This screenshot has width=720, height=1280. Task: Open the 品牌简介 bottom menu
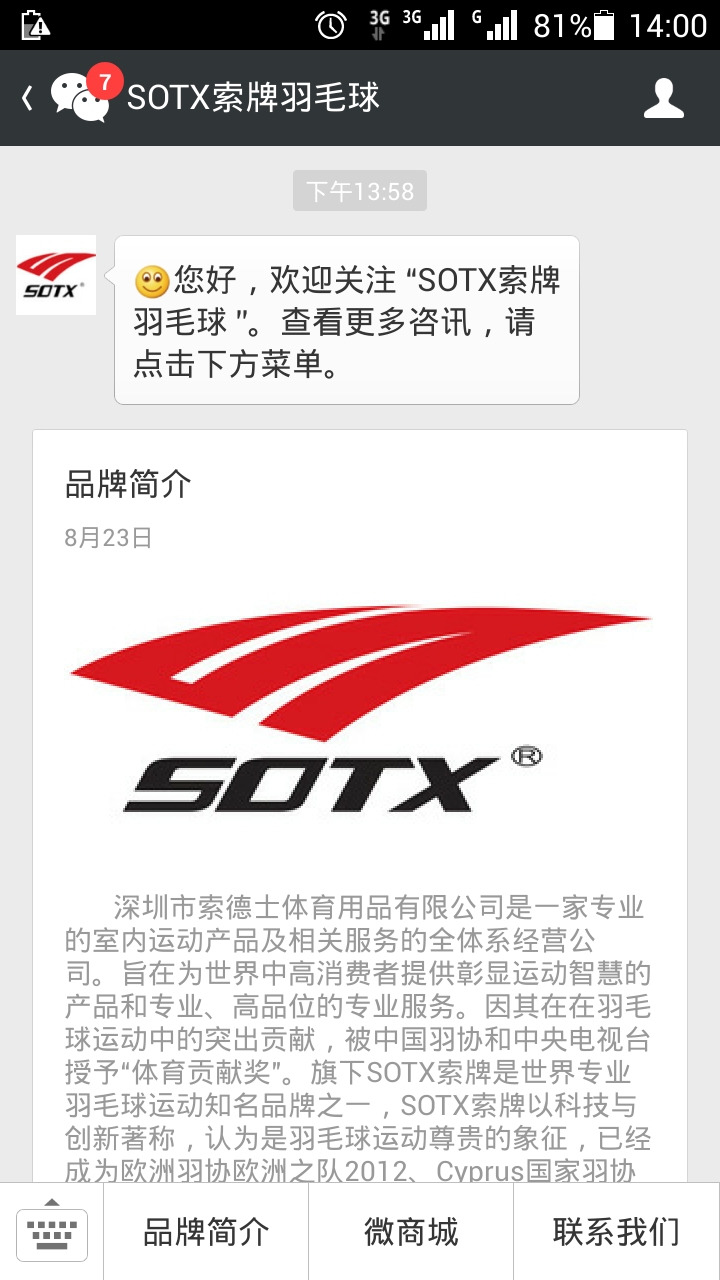206,1232
